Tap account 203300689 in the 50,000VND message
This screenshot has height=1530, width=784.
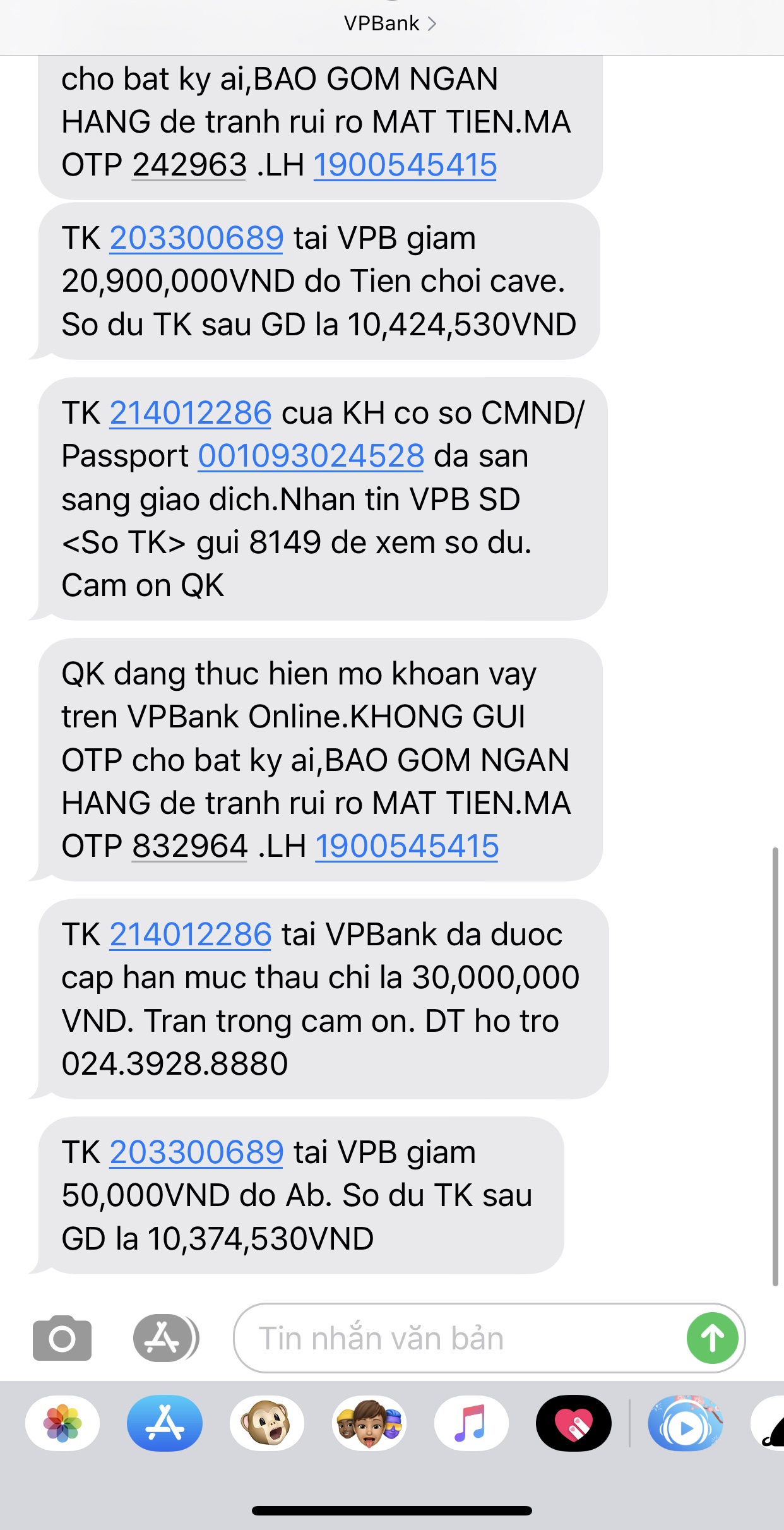coord(196,1153)
